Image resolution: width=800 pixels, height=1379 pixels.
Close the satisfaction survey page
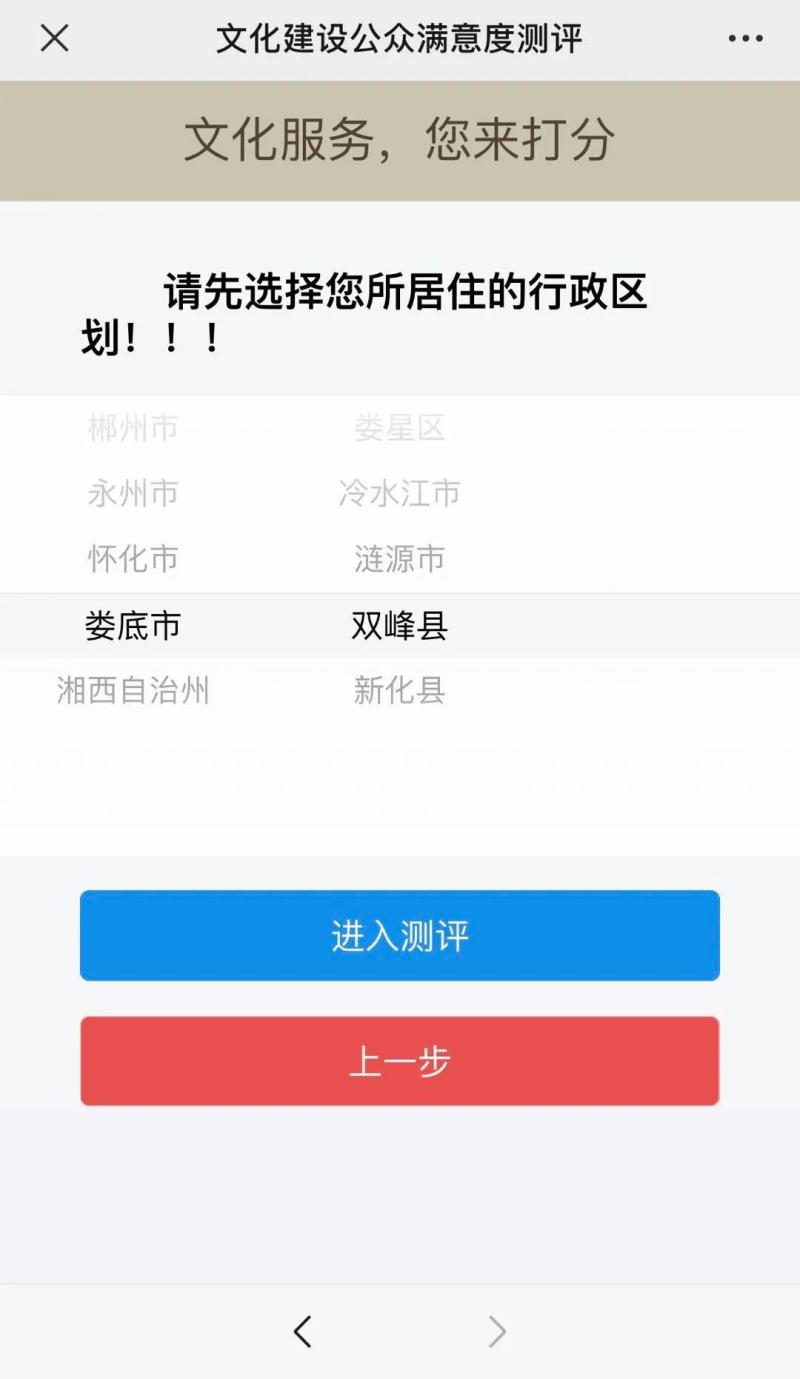click(54, 39)
